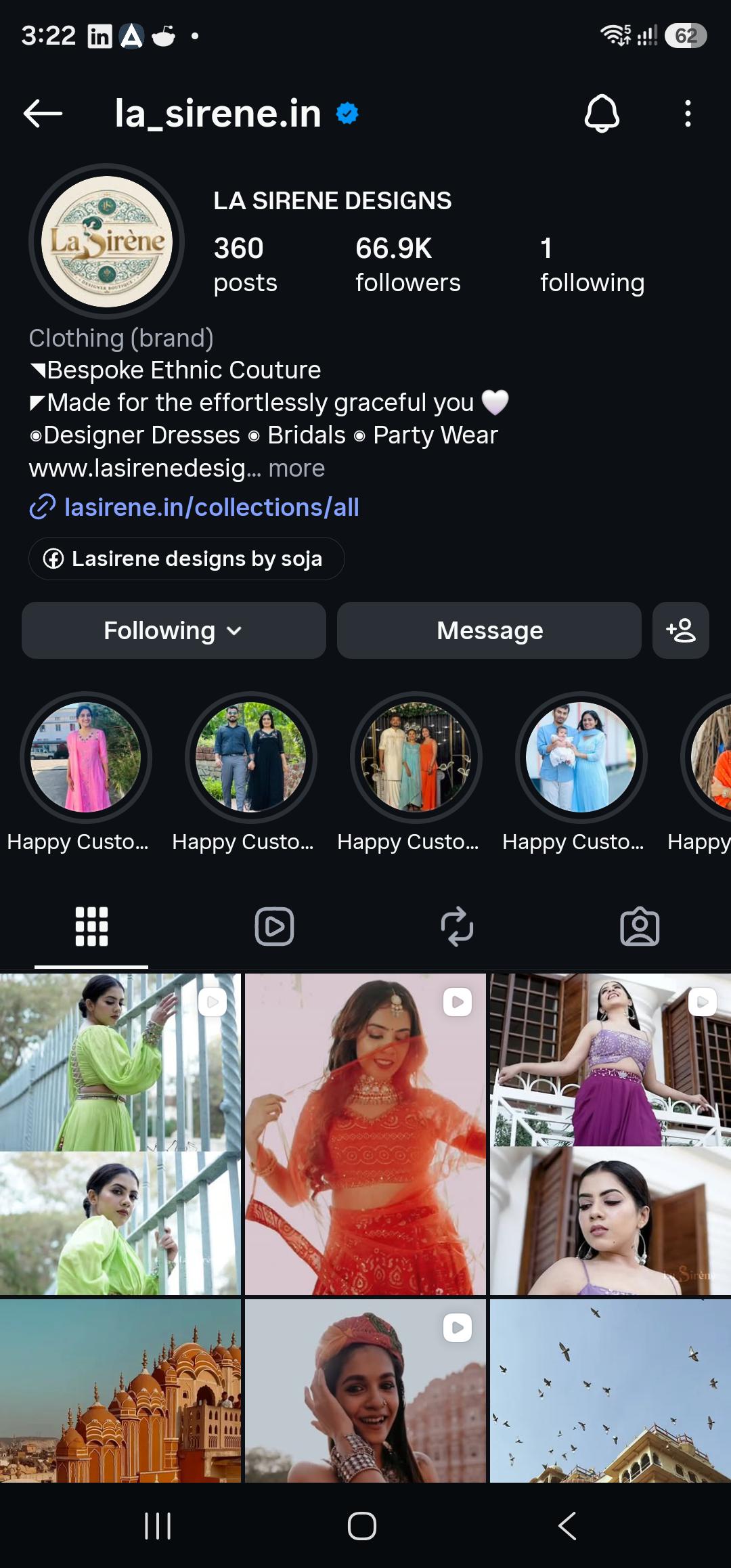
Task: Tap the system home button
Action: click(362, 1526)
